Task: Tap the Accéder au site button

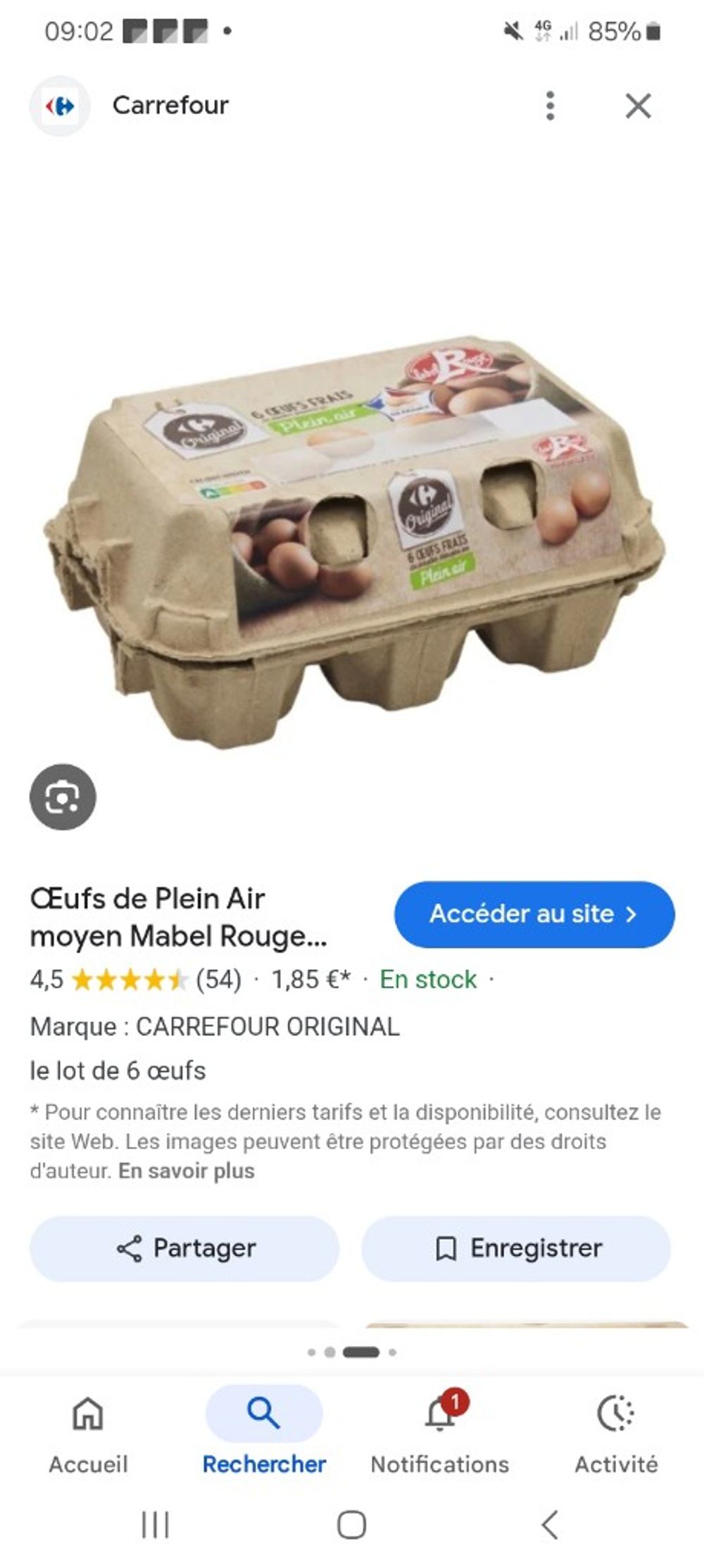Action: [x=534, y=914]
